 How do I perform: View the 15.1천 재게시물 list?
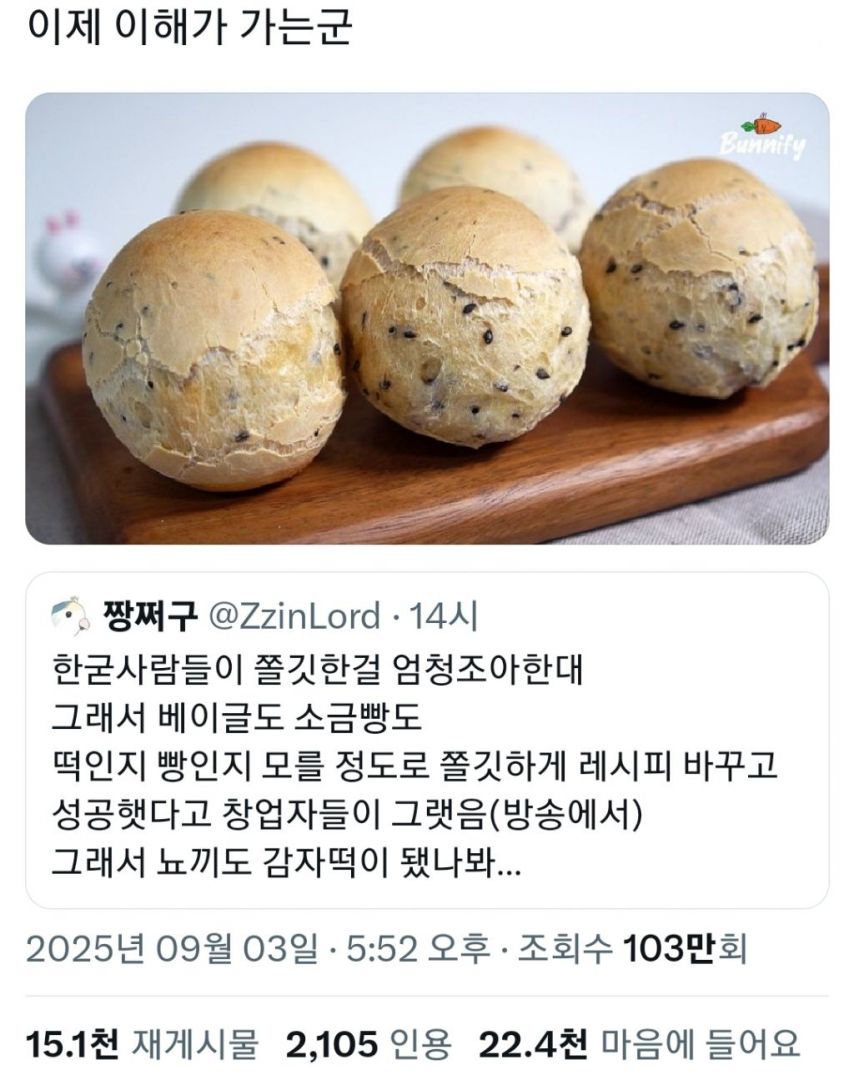pyautogui.click(x=140, y=1045)
